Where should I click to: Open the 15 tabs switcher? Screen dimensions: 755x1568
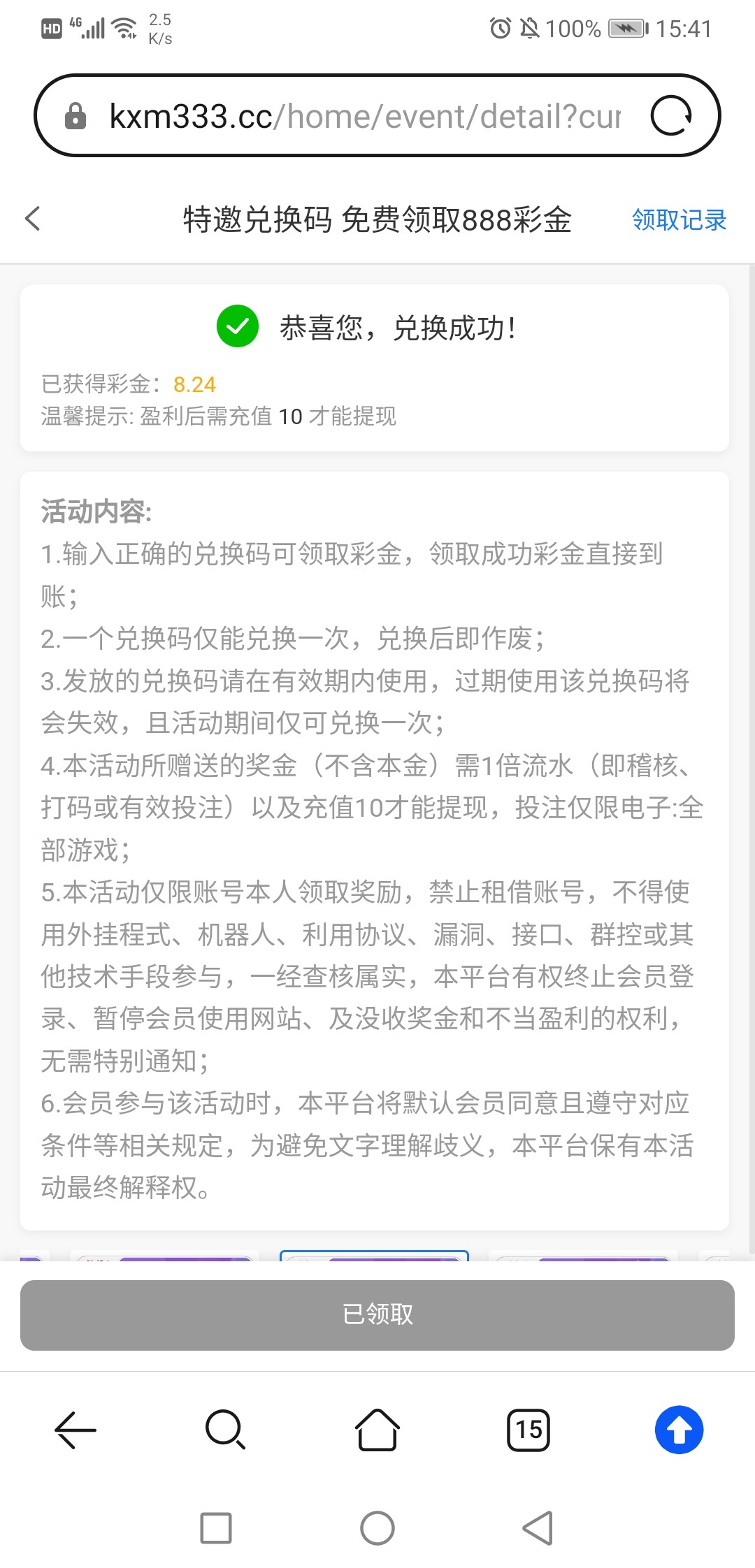click(528, 1430)
